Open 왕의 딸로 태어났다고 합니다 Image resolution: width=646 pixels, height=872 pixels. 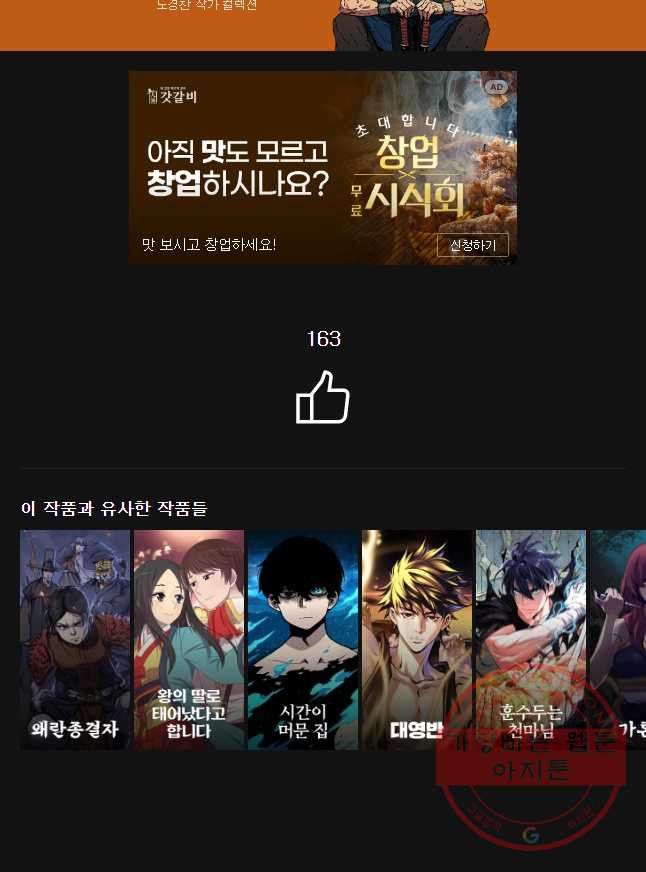pos(189,639)
